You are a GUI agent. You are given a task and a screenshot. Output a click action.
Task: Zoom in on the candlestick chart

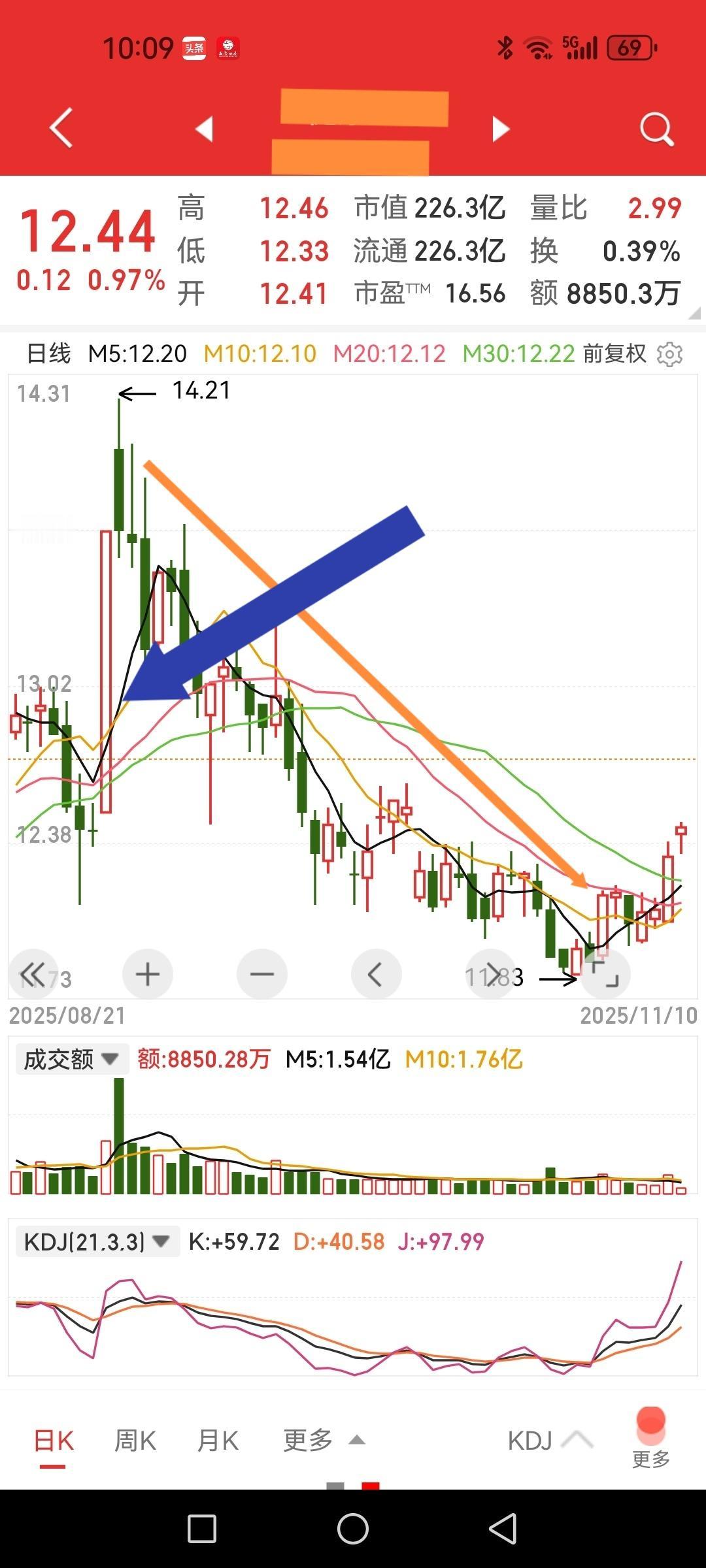click(147, 973)
